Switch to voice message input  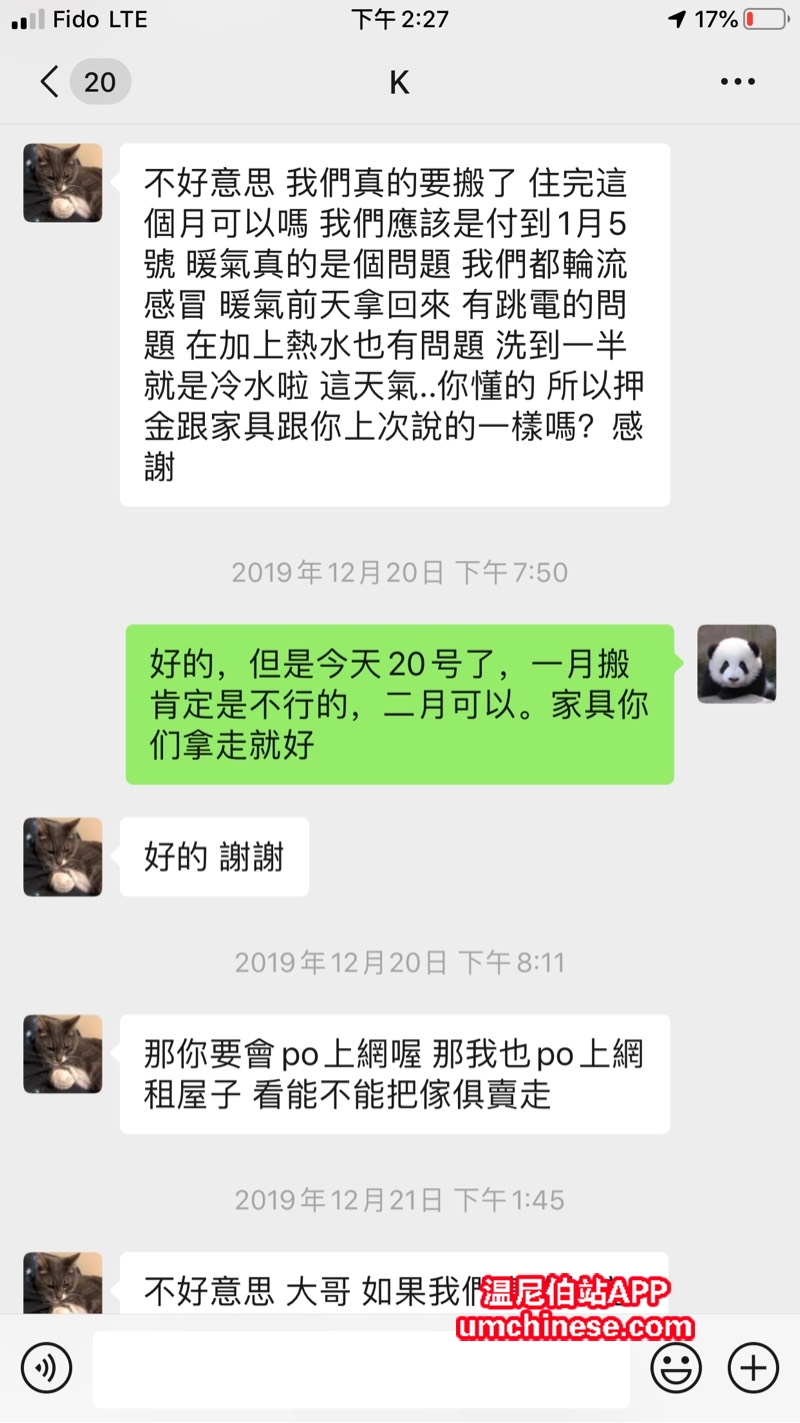(x=46, y=1367)
